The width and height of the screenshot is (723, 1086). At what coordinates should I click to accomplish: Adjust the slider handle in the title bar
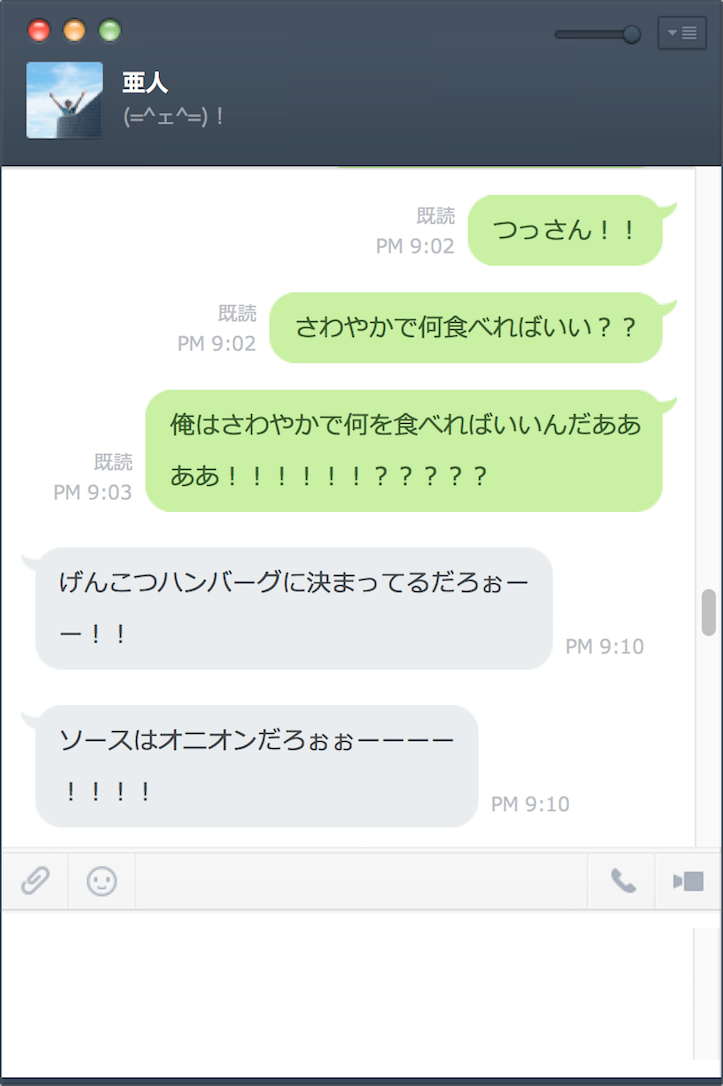630,33
